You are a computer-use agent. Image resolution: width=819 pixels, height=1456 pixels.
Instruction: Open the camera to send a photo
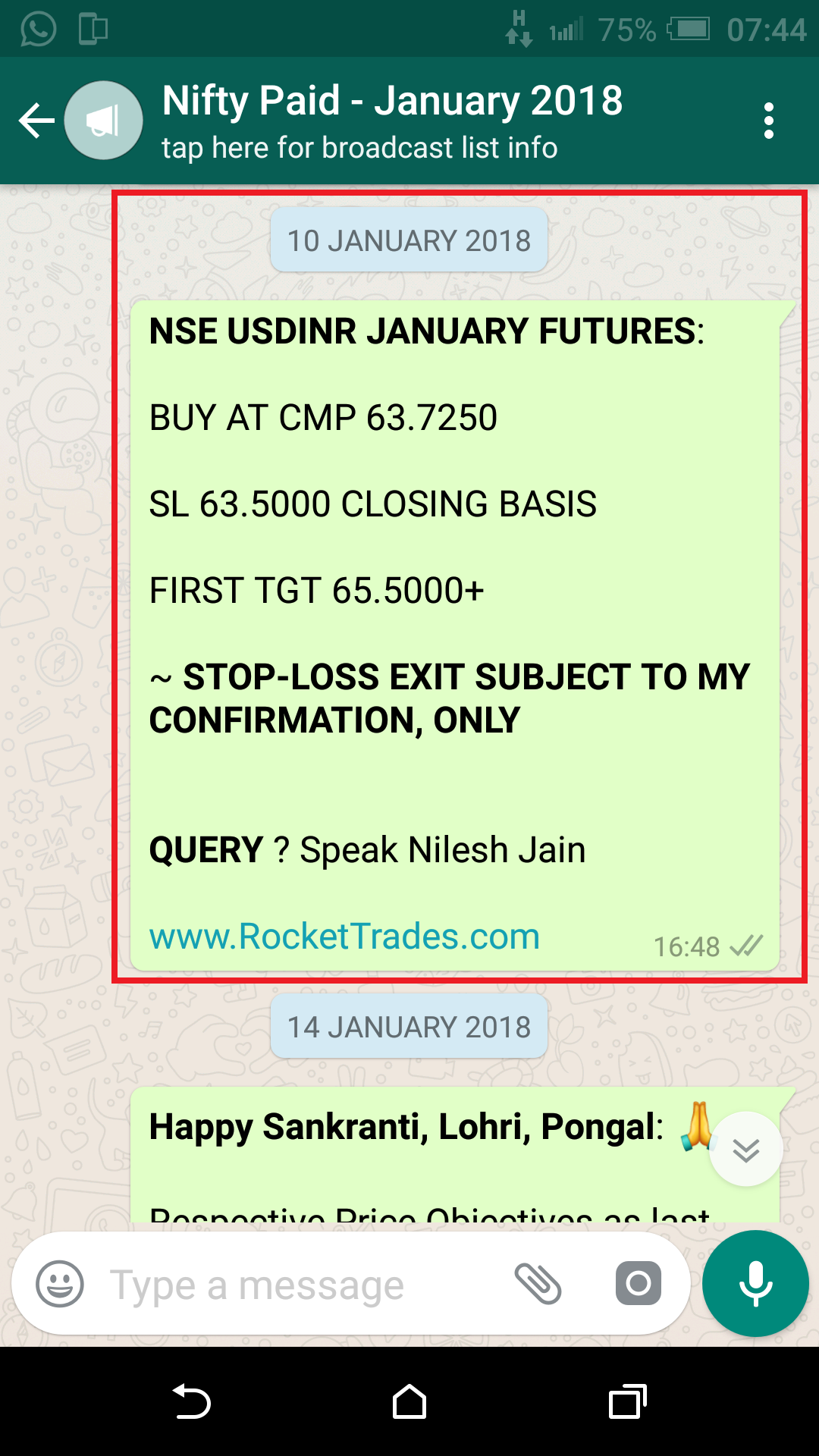pos(638,1284)
